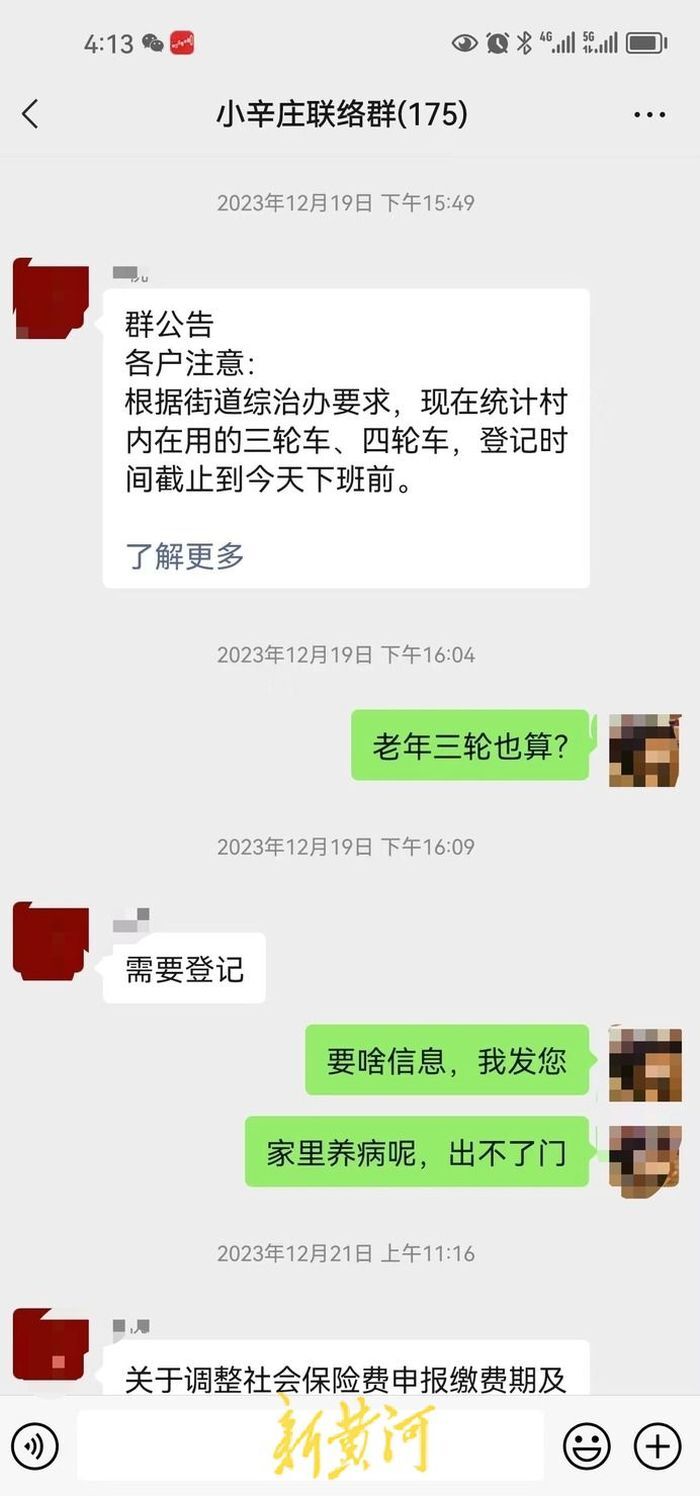This screenshot has width=700, height=1496.
Task: Open the plus attachment menu
Action: pyautogui.click(x=657, y=1446)
